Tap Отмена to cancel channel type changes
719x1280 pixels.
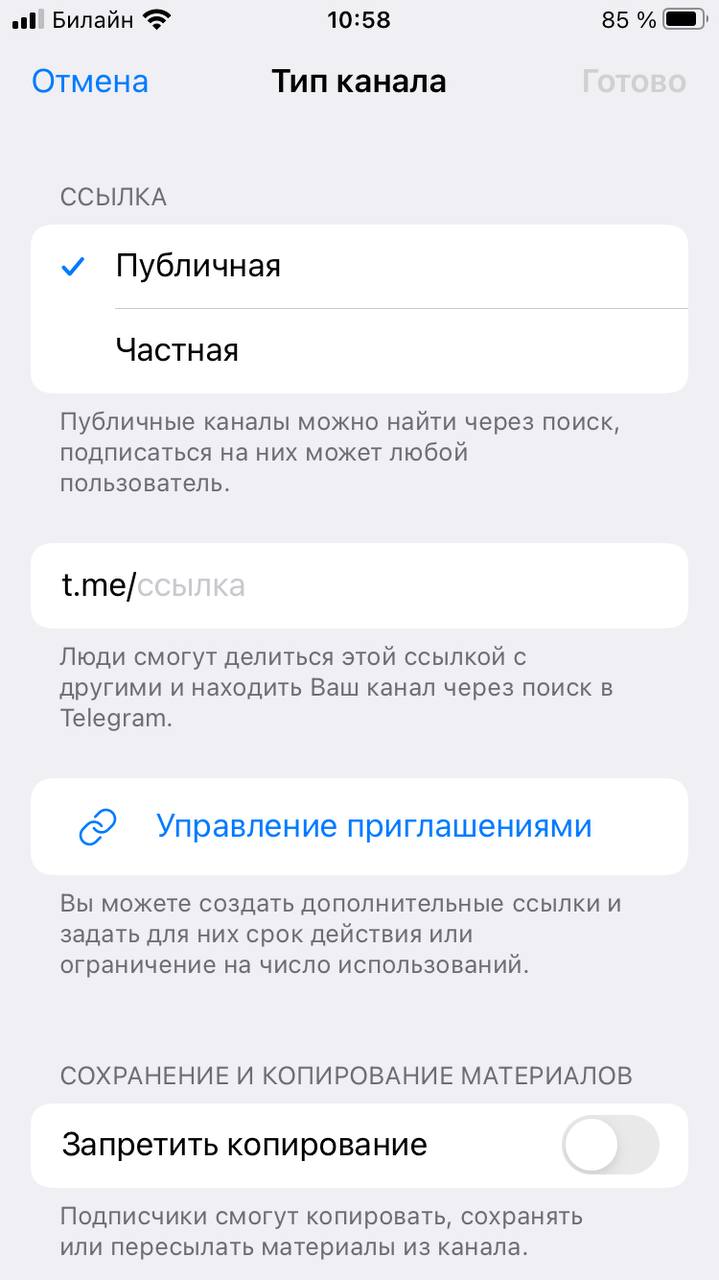point(90,81)
